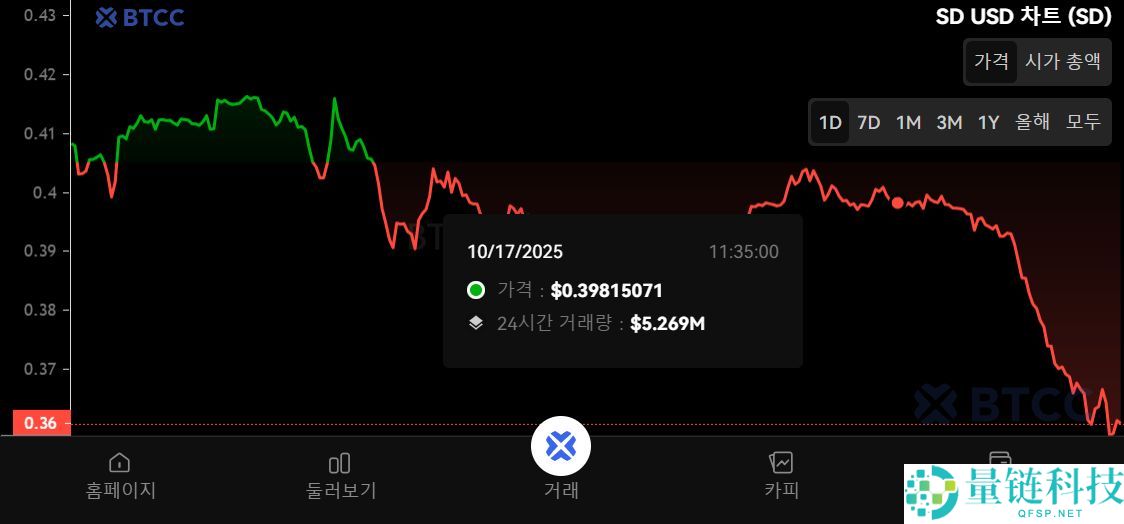The height and width of the screenshot is (524, 1124).
Task: Switch chart to 시가 총액 view
Action: [1063, 62]
